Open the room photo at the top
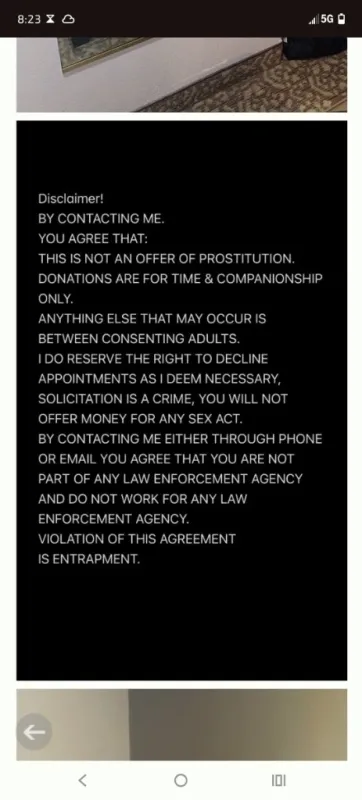362x800 pixels. click(x=182, y=74)
